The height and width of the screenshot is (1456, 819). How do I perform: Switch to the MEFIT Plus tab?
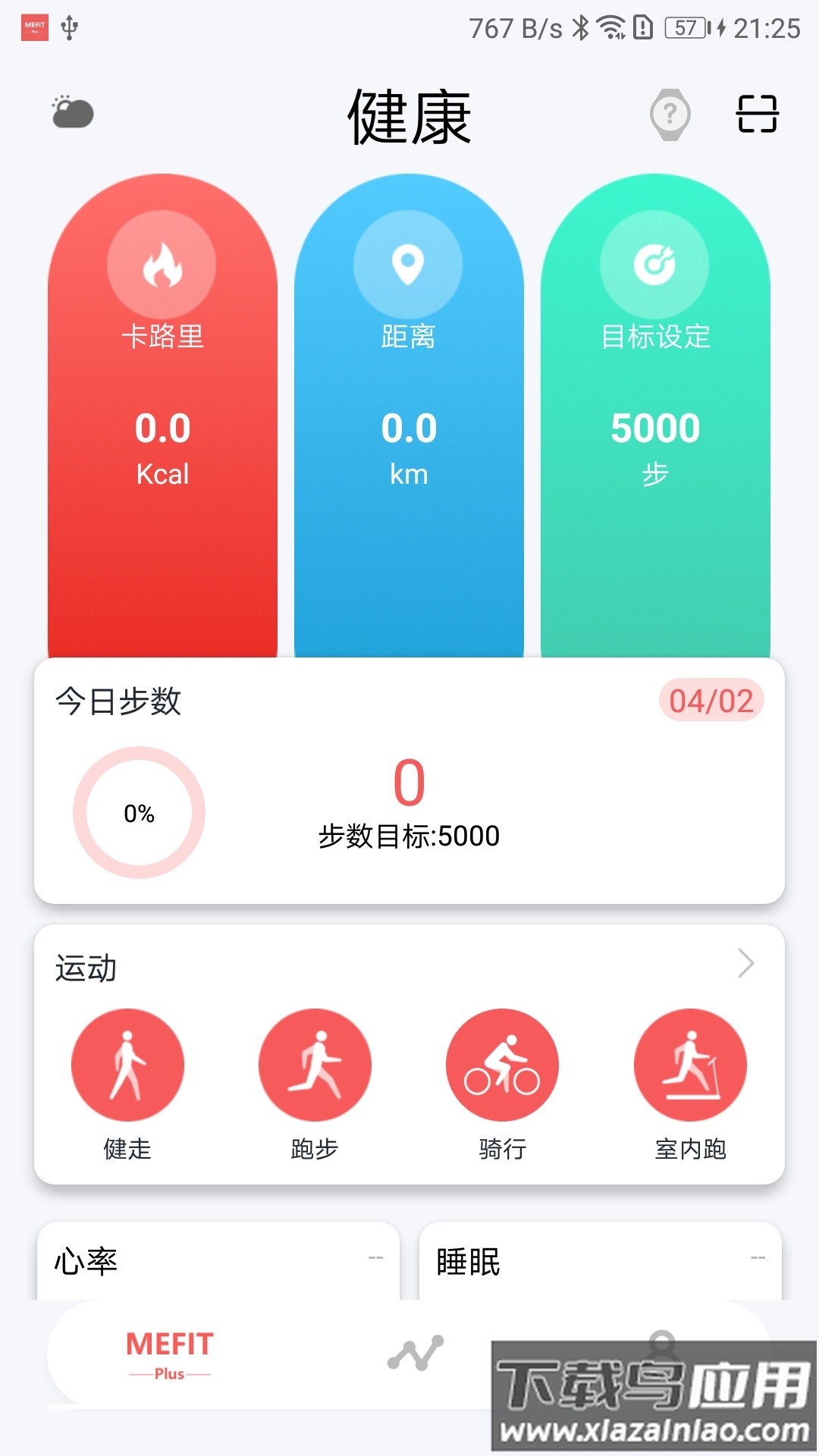[170, 1354]
